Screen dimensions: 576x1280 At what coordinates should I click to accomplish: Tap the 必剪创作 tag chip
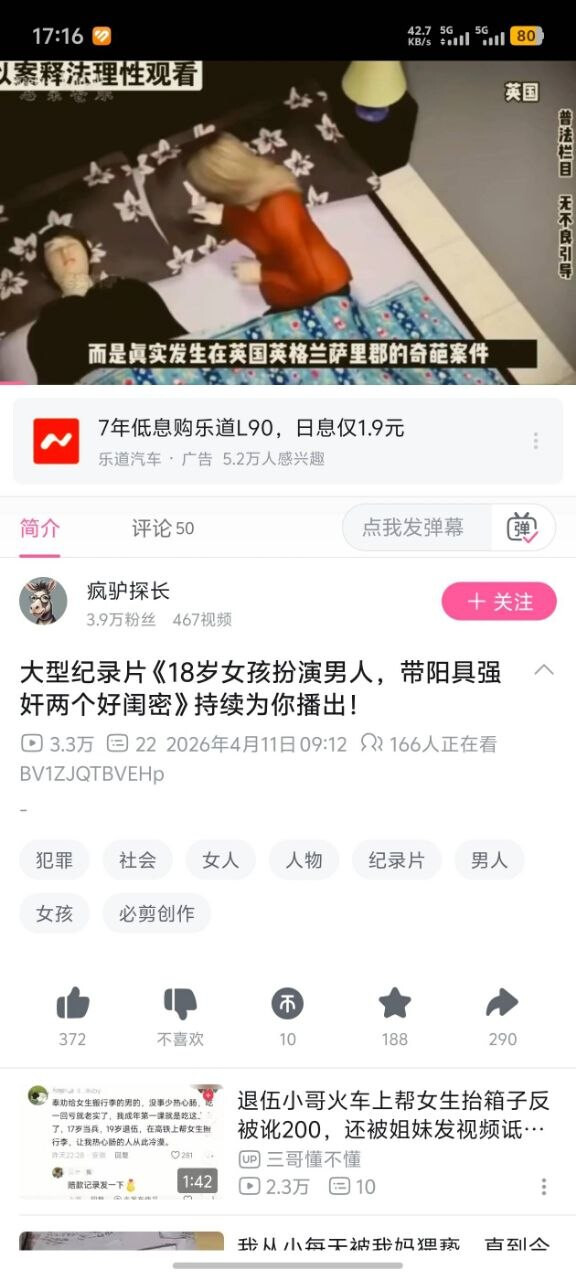click(157, 913)
